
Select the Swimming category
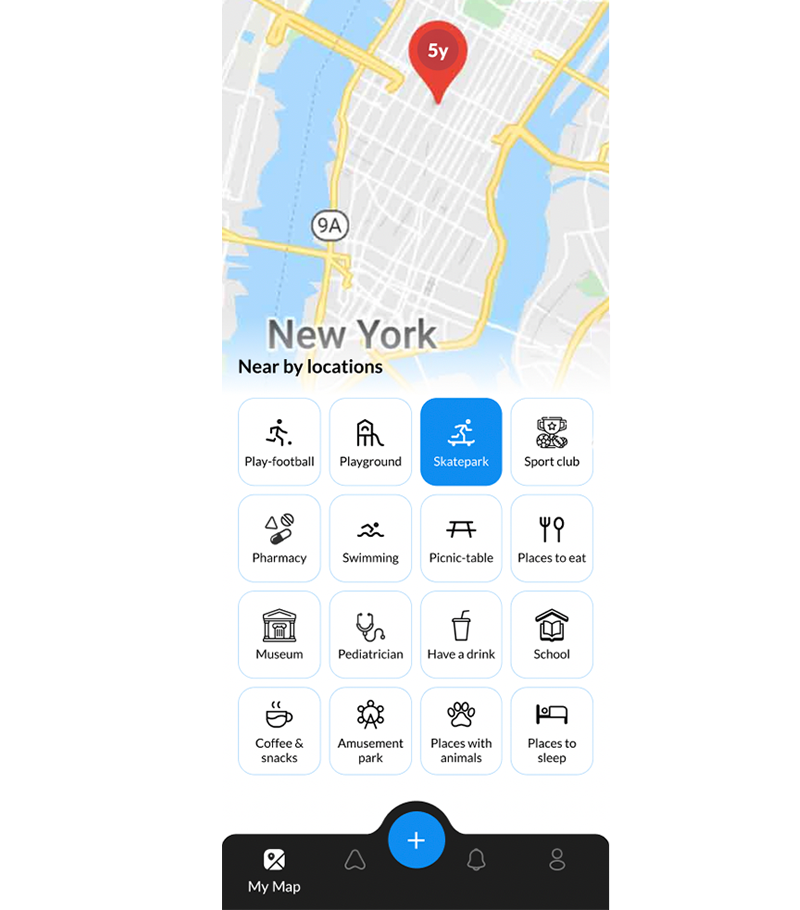[x=370, y=538]
